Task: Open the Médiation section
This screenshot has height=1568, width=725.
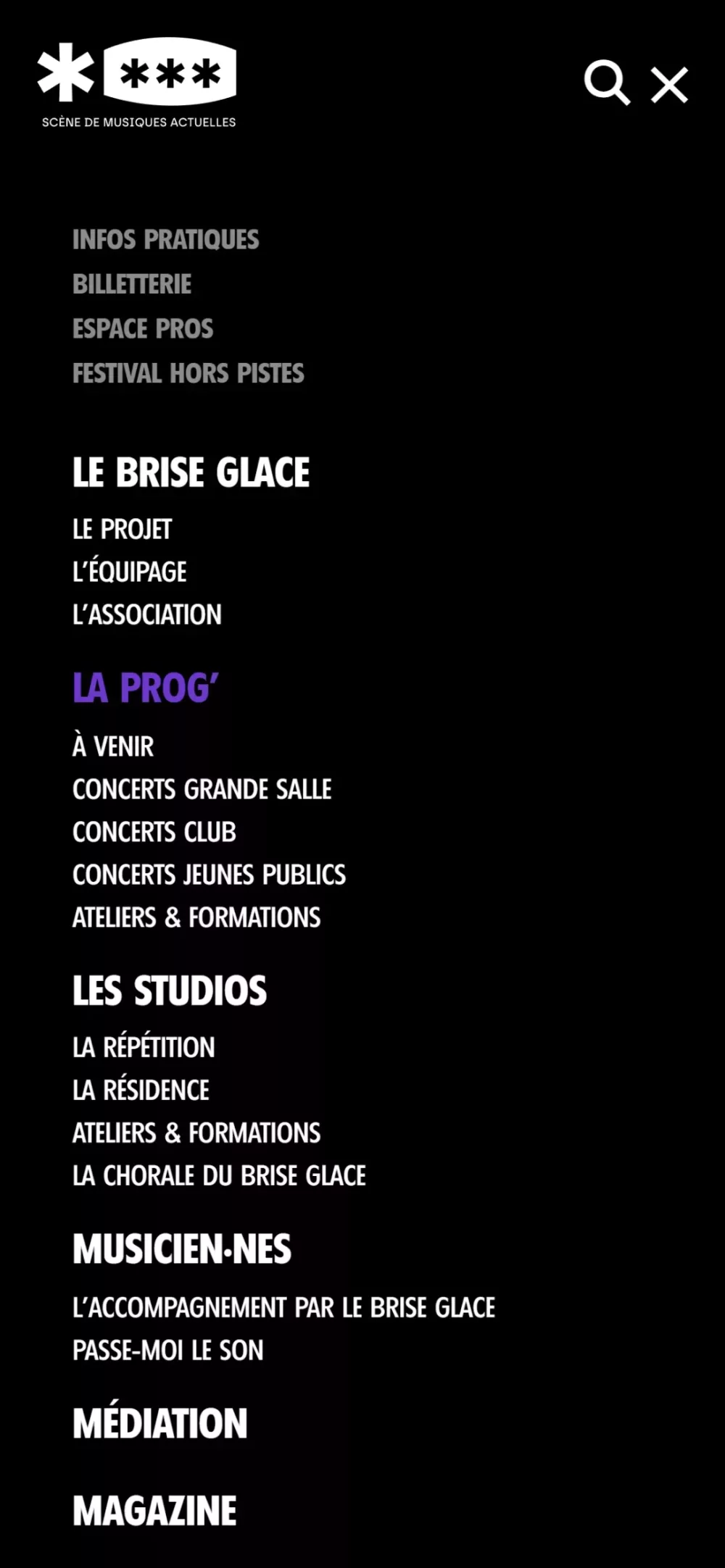Action: 159,1423
